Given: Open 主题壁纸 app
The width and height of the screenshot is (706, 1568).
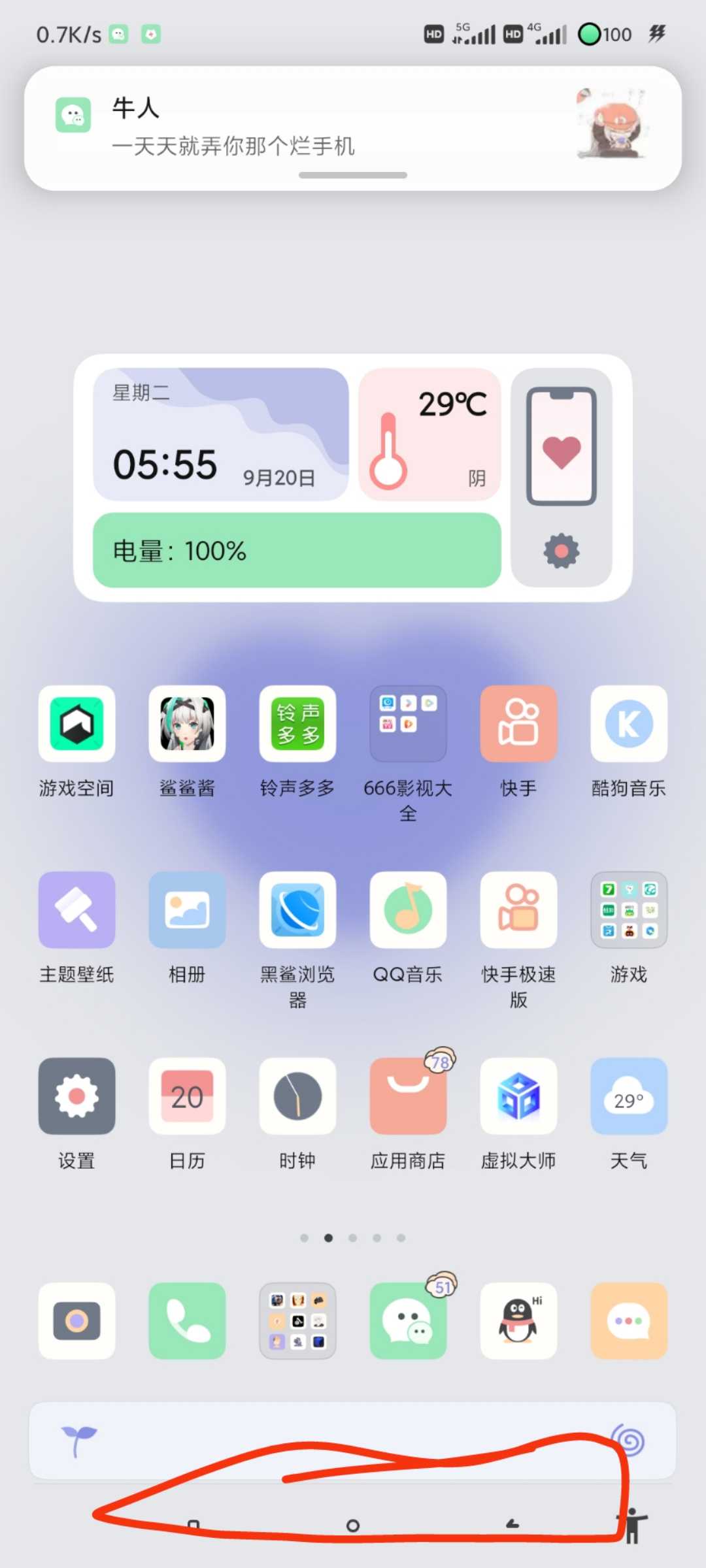Looking at the screenshot, I should (x=76, y=909).
